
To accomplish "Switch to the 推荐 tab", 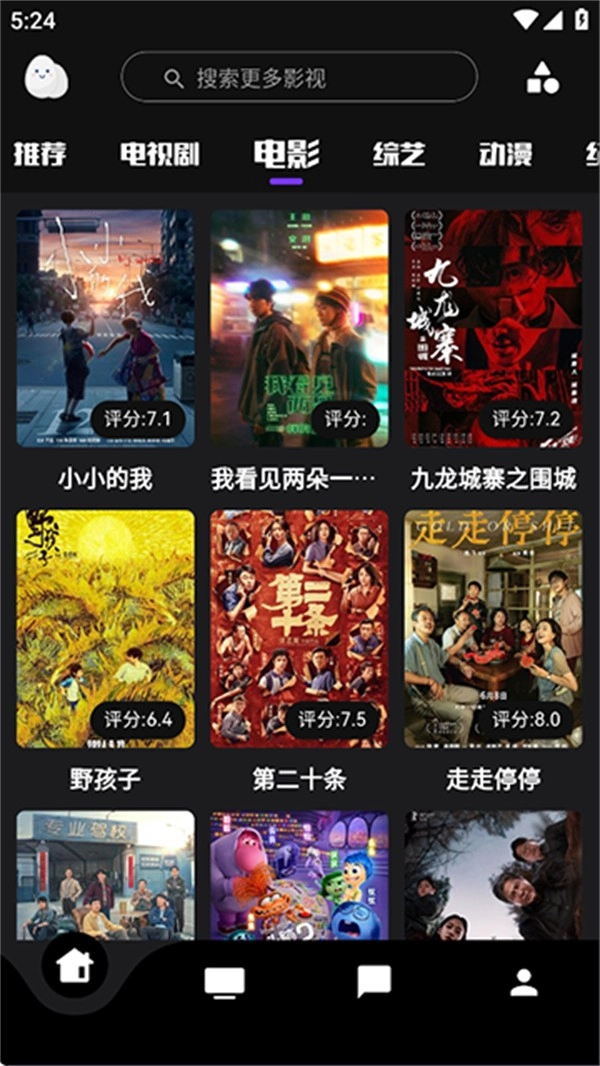I will 40,154.
